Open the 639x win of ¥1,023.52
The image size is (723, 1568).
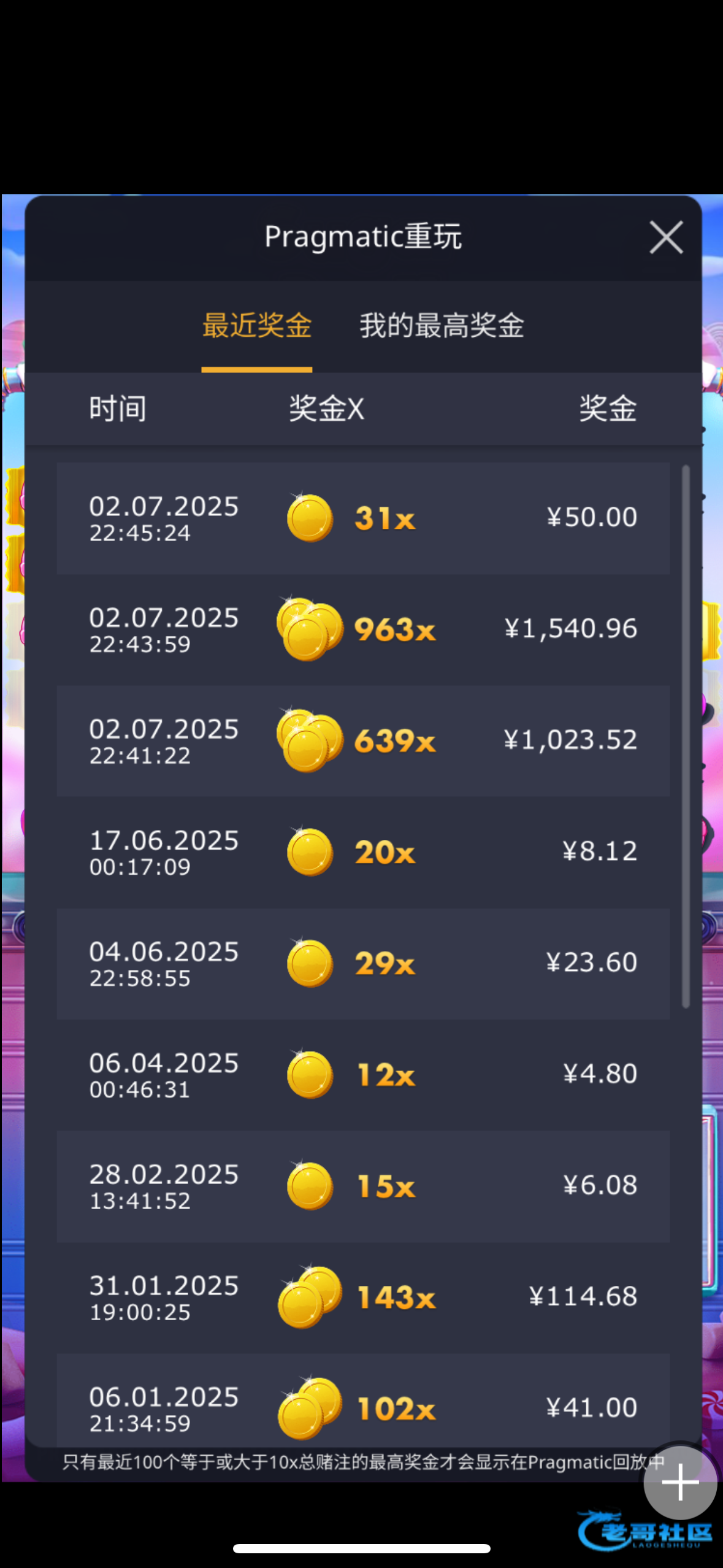(x=363, y=741)
